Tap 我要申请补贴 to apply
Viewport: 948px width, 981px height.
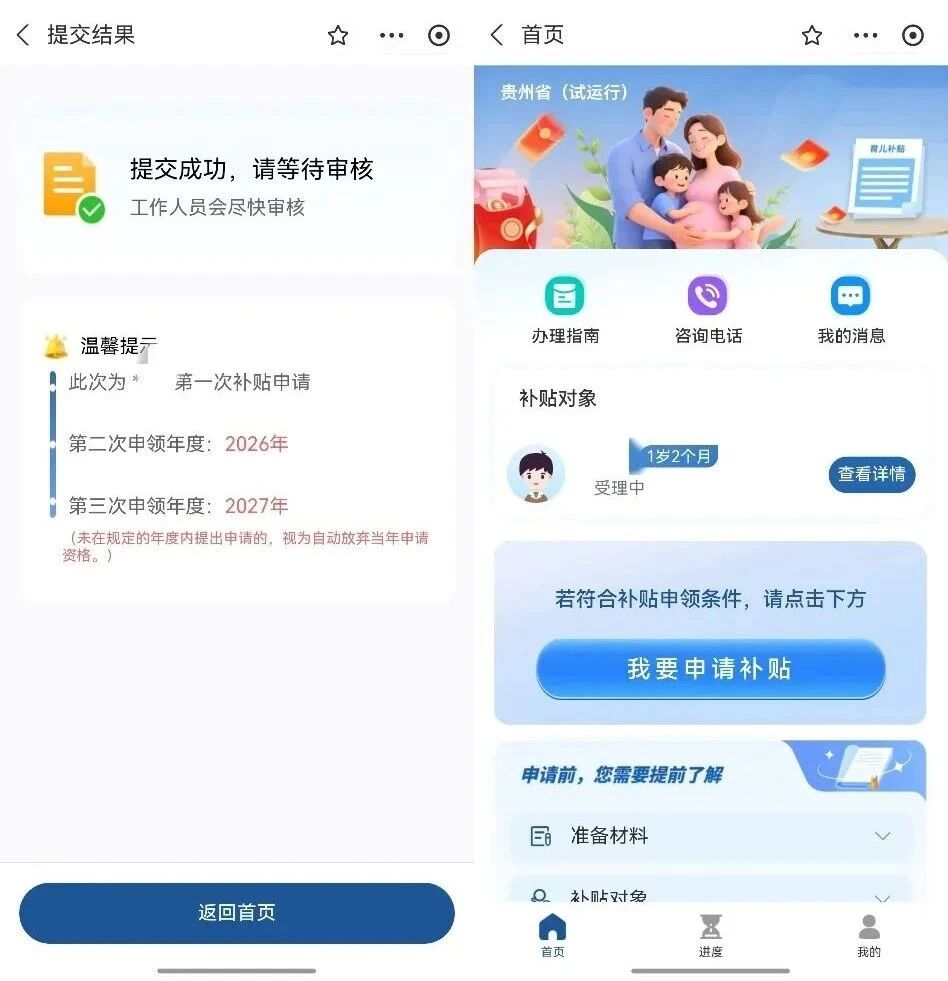(710, 668)
